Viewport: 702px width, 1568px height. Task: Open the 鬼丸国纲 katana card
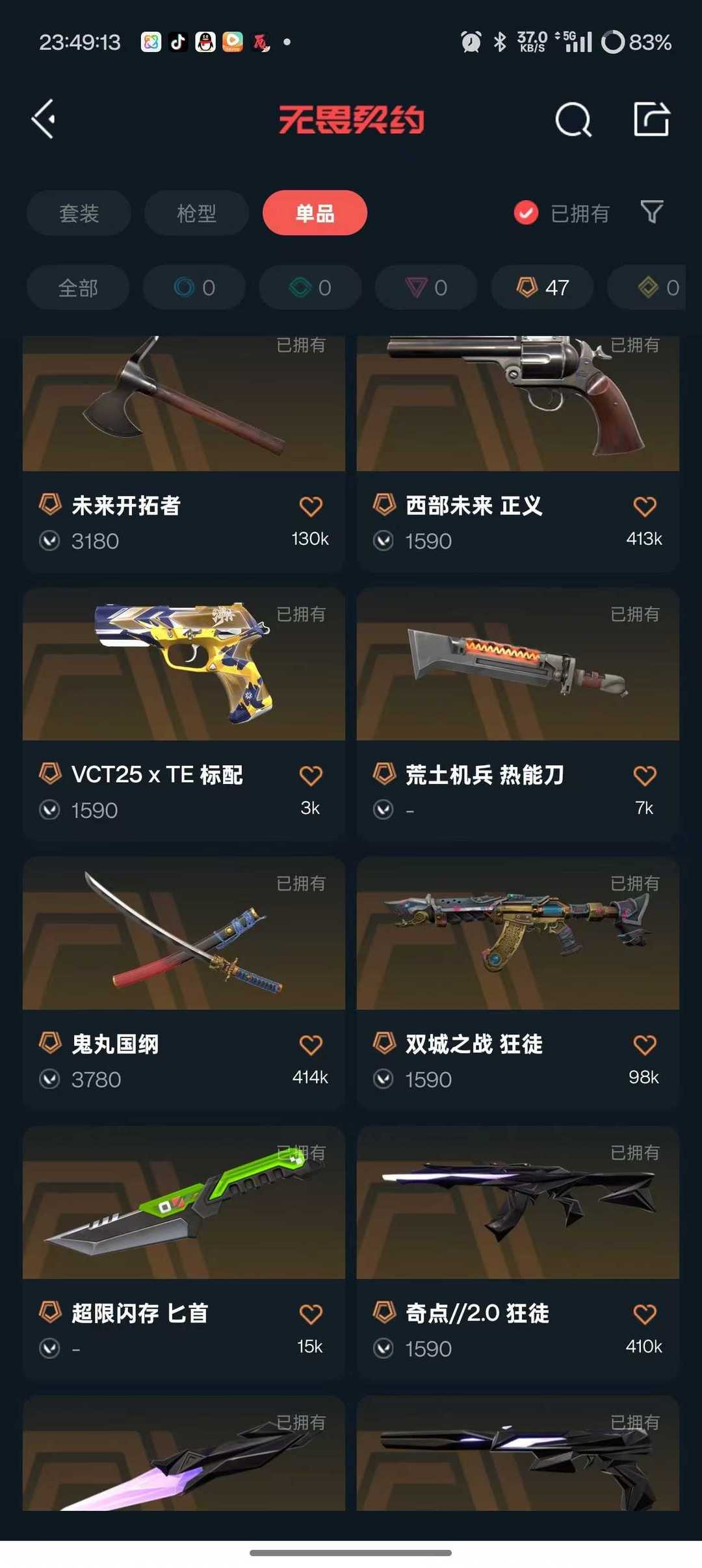pos(184,984)
